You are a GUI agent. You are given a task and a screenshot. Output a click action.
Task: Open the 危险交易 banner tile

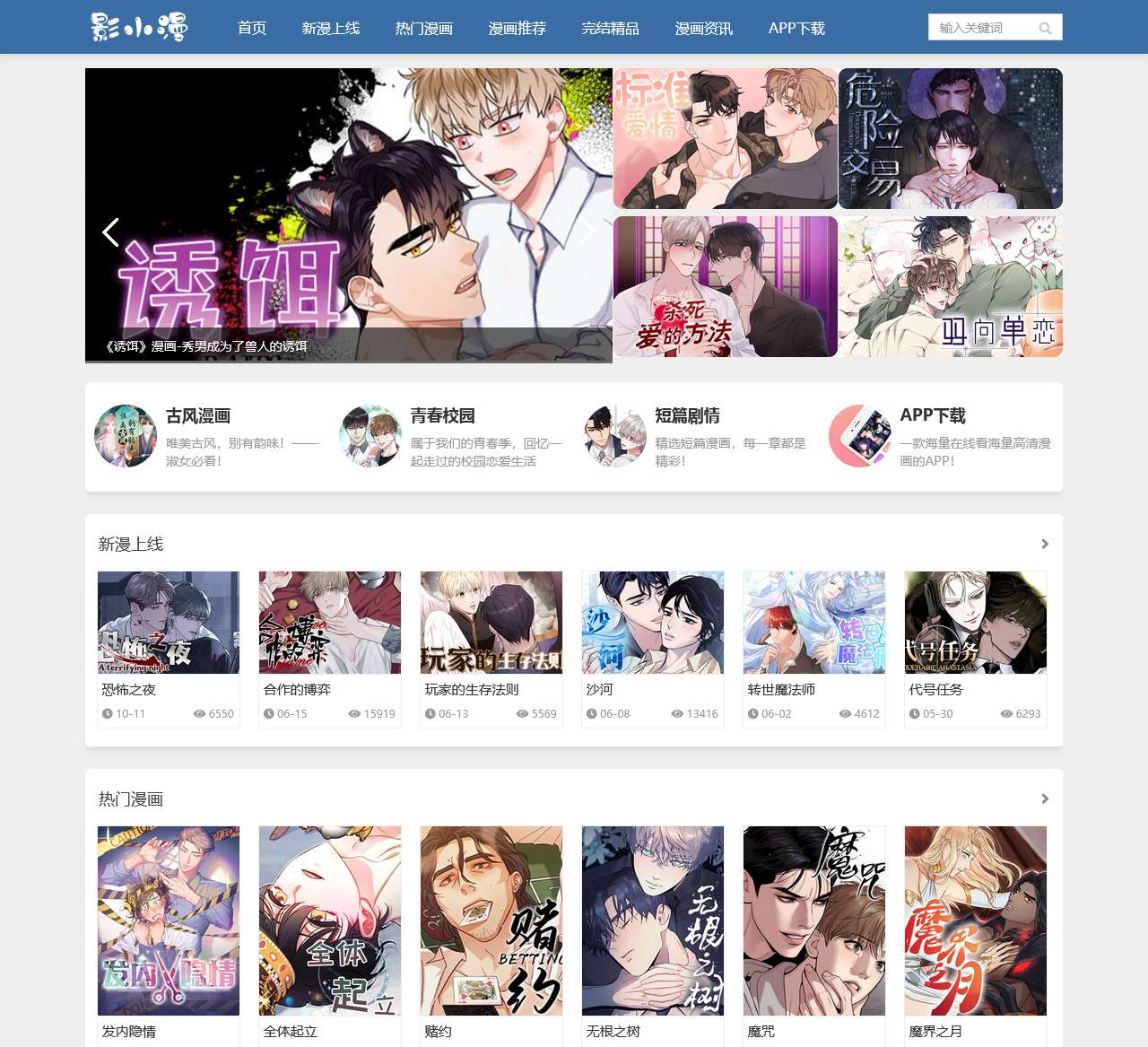[951, 139]
